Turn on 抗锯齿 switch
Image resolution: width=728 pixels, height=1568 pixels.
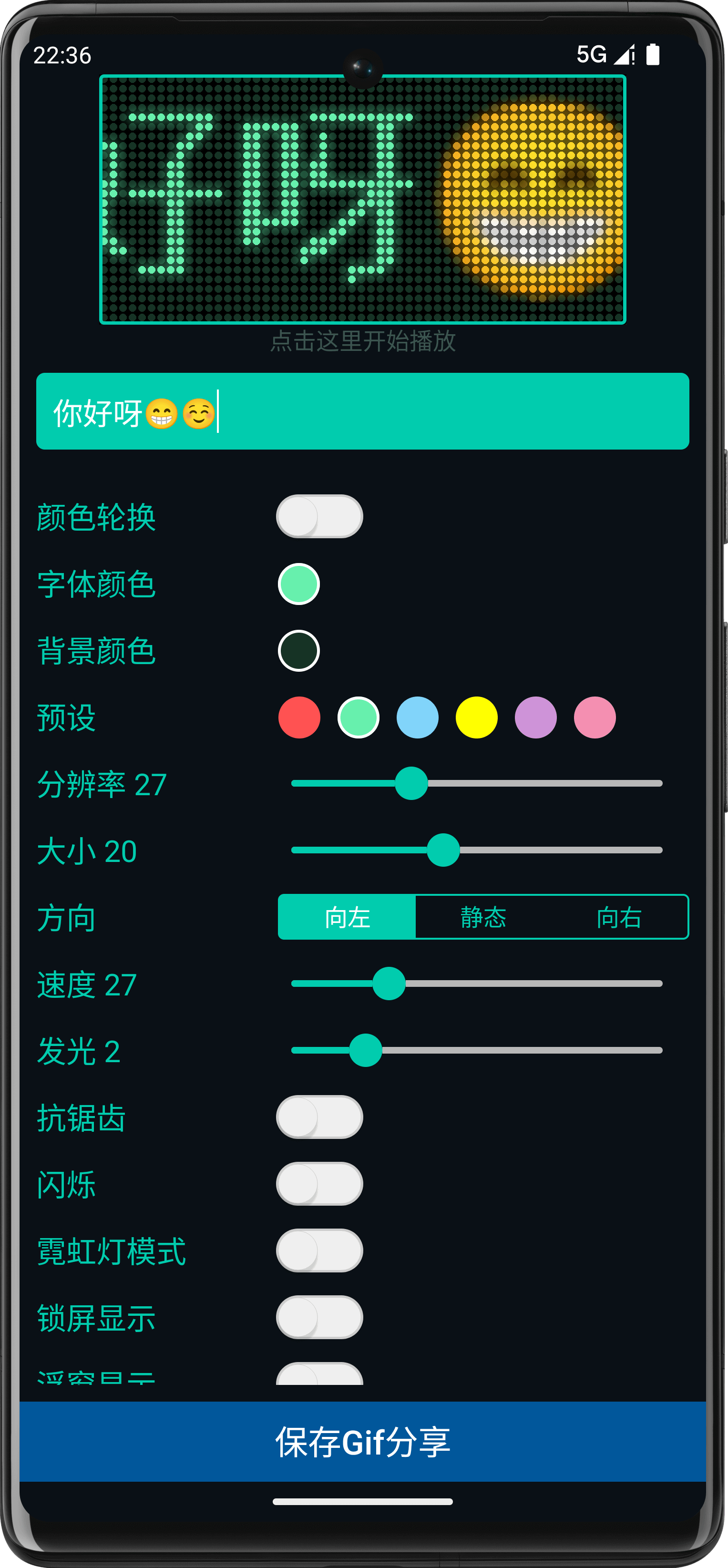pos(319,1117)
